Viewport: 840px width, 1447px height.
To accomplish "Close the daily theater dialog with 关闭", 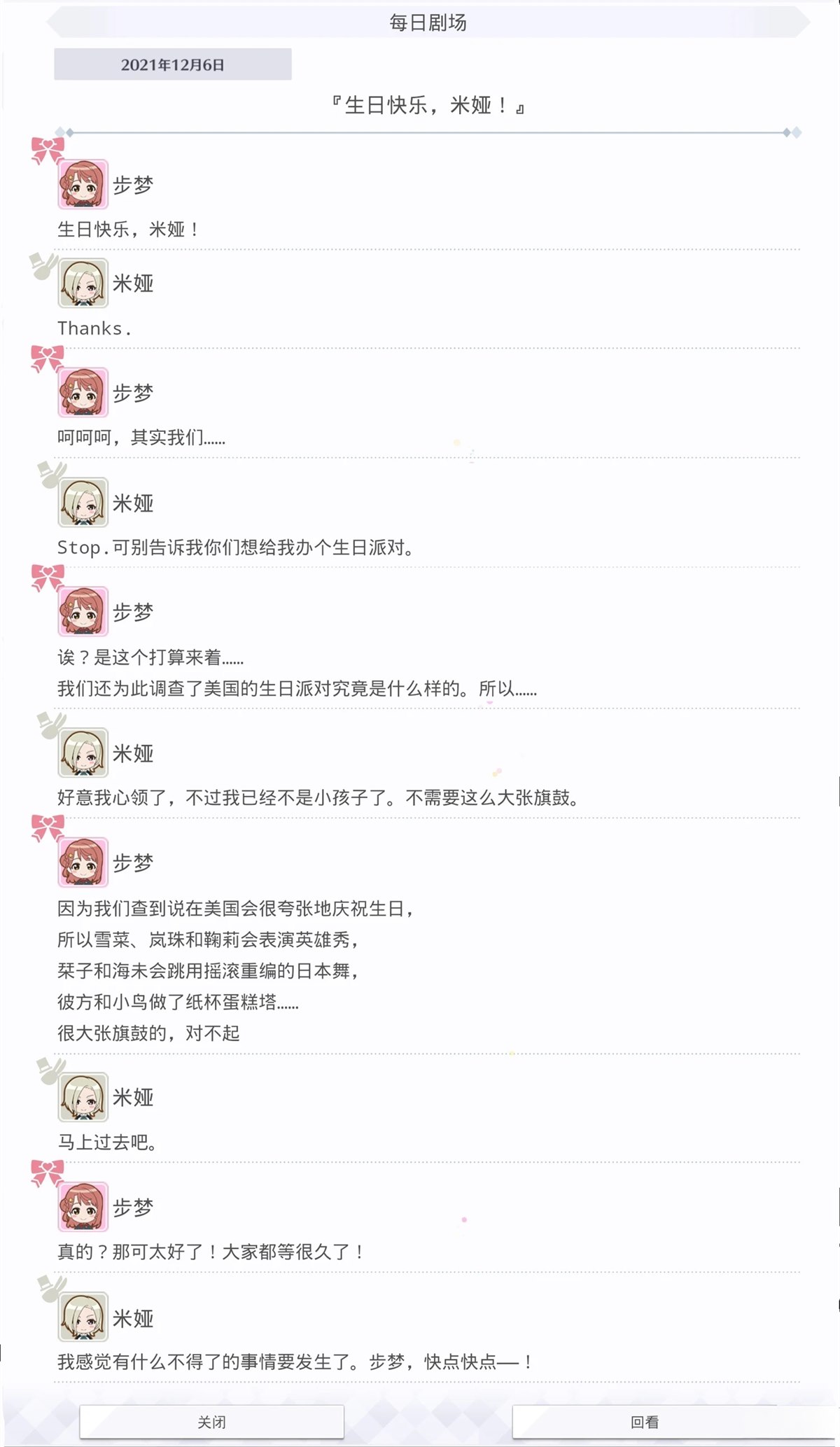I will (x=211, y=1422).
